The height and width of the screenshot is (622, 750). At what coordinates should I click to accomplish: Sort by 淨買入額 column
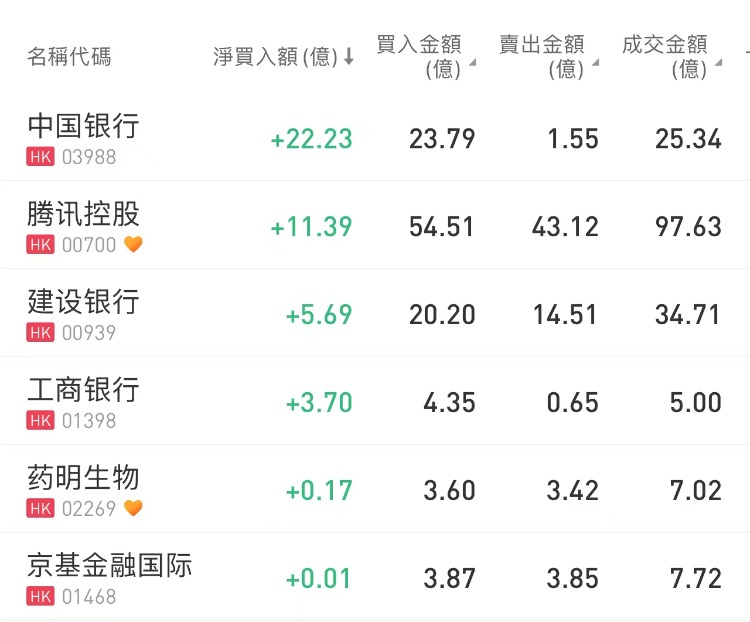click(283, 57)
